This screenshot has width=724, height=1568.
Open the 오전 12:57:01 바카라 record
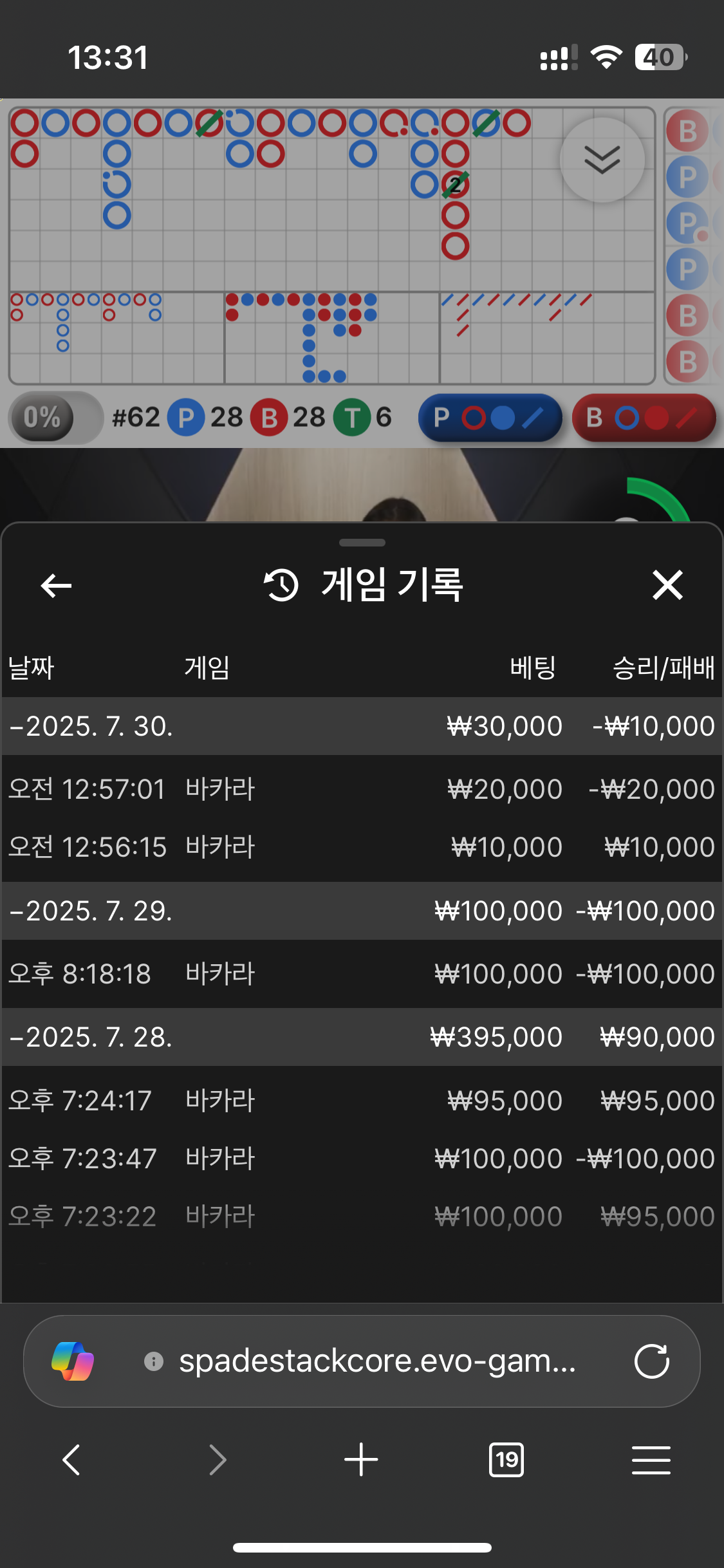tap(360, 789)
